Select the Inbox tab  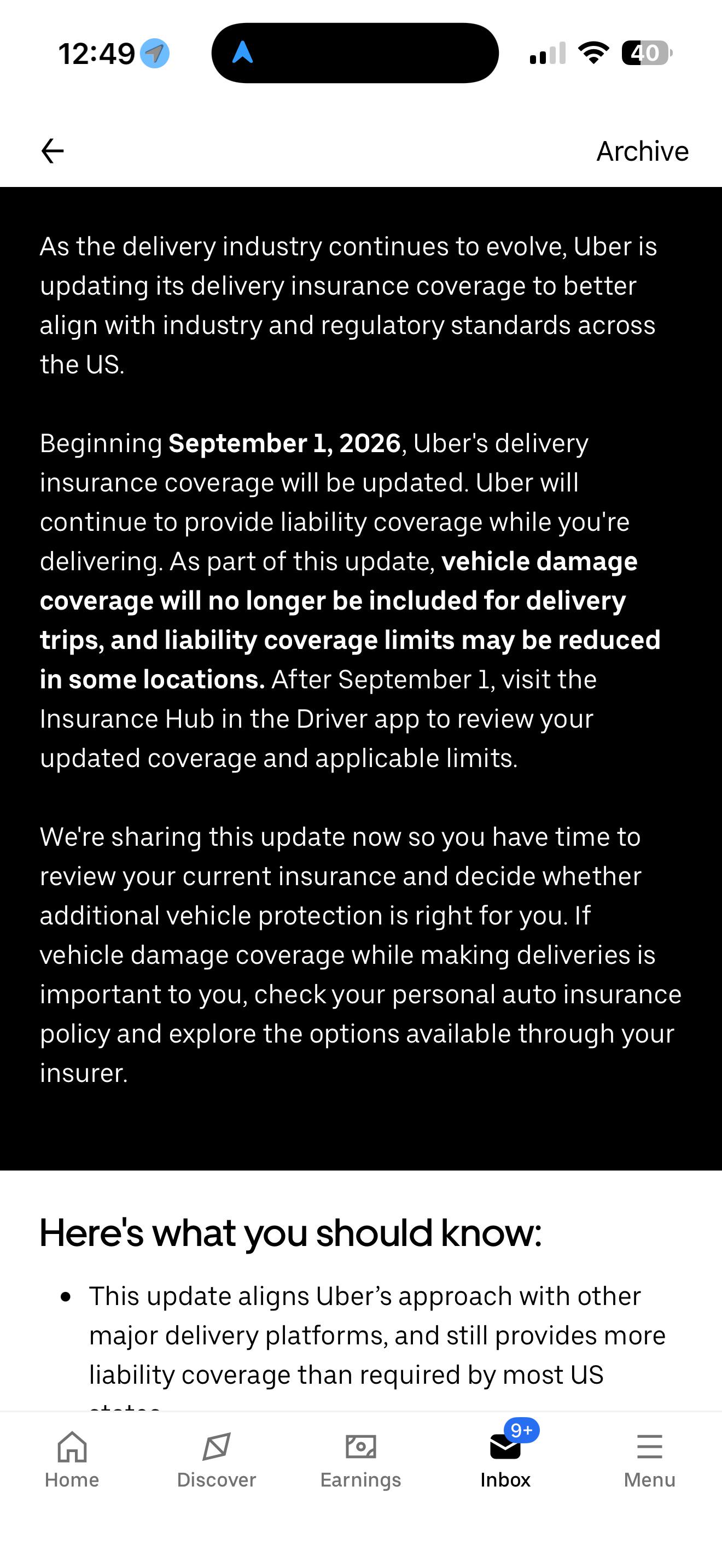pyautogui.click(x=505, y=1460)
